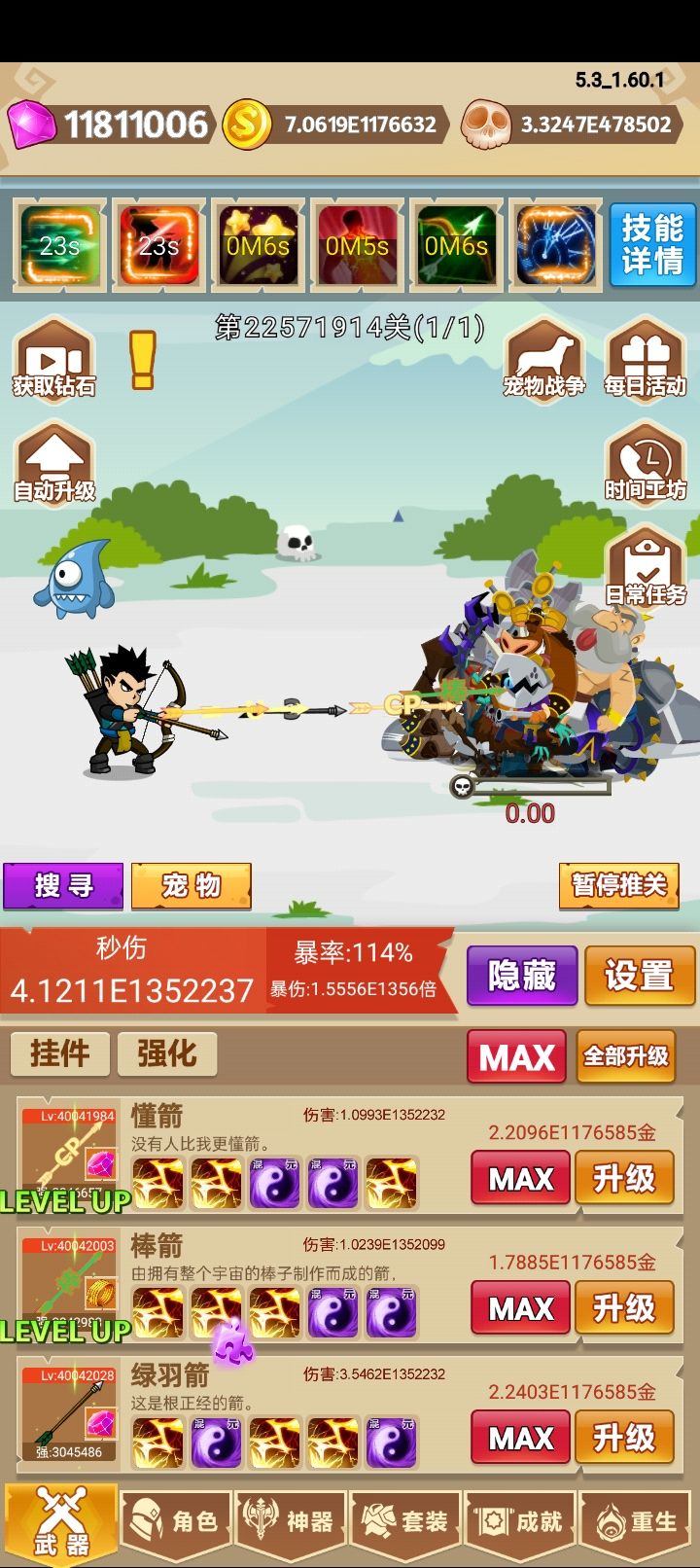Image resolution: width=700 pixels, height=1568 pixels.
Task: Toggle MAX upgrade mode button
Action: [516, 1056]
